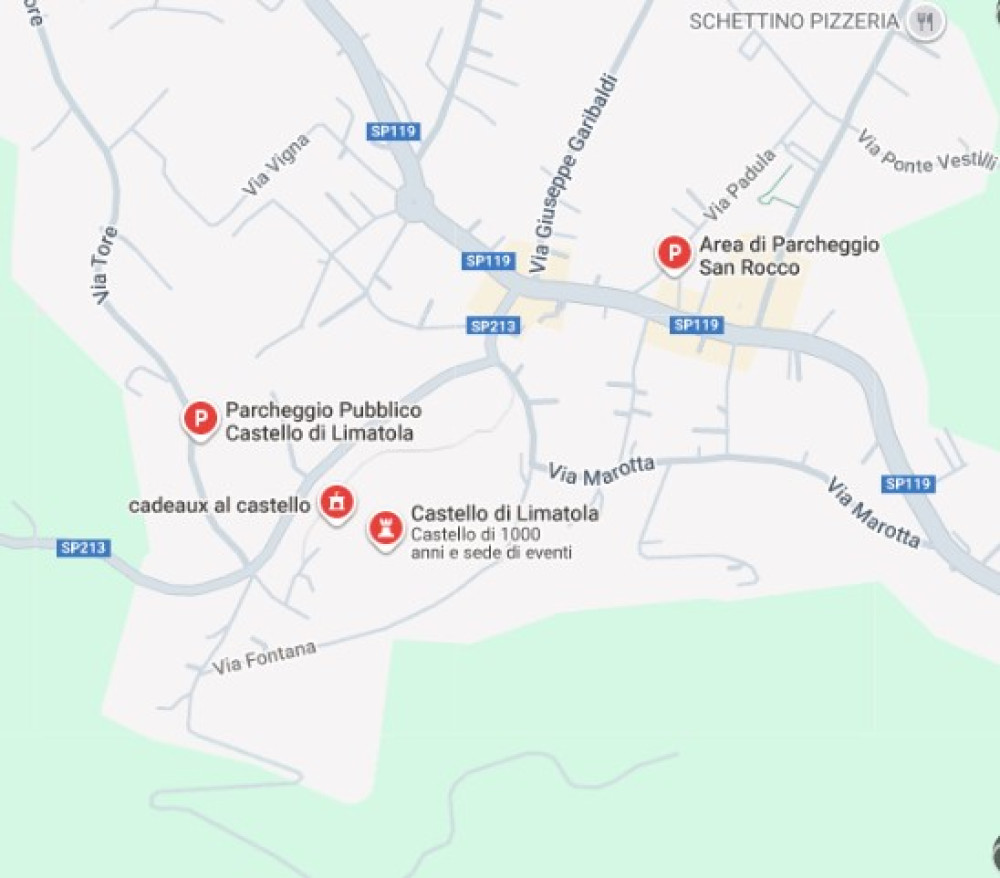View the Castello di Limatola place pin
This screenshot has width=1000, height=878.
(x=384, y=528)
